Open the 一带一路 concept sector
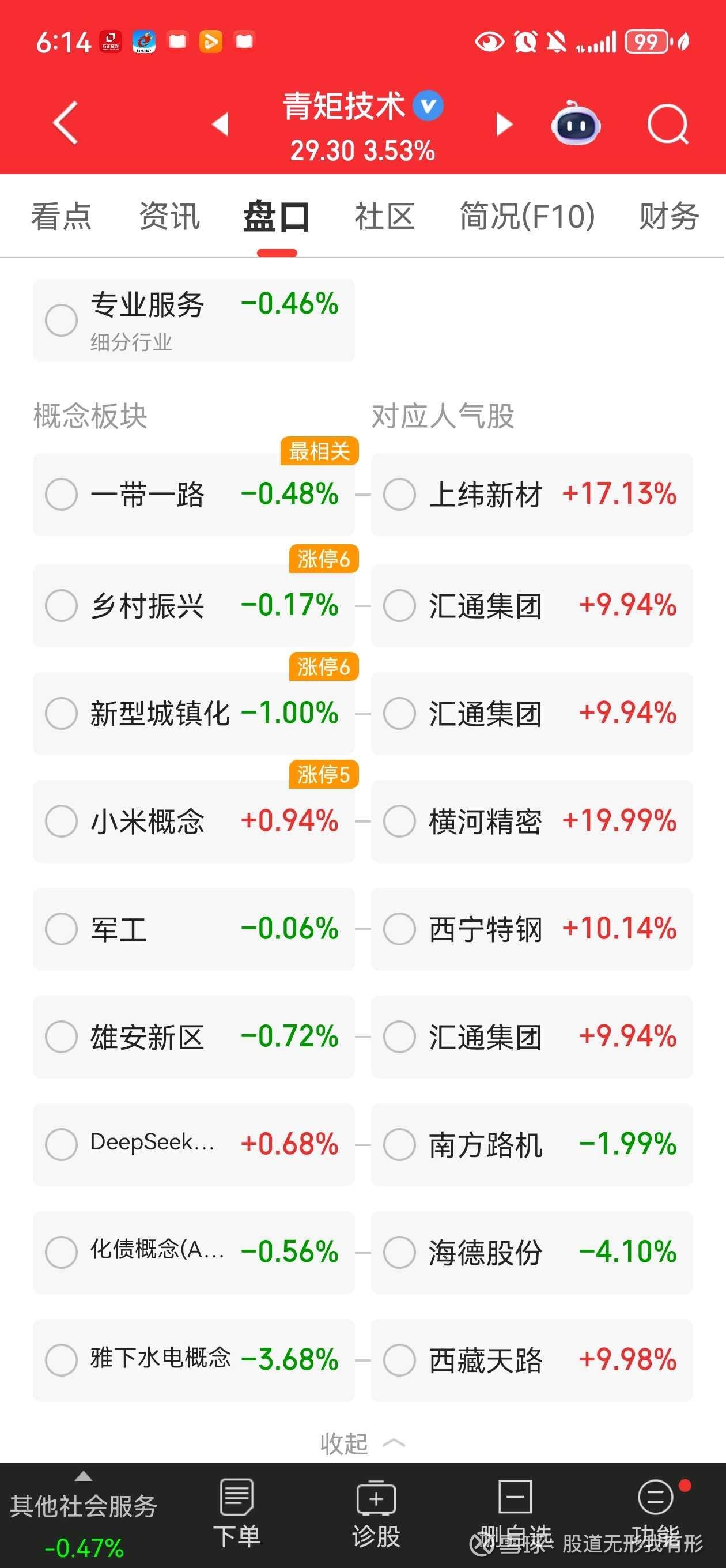The width and height of the screenshot is (726, 1568). pyautogui.click(x=194, y=494)
